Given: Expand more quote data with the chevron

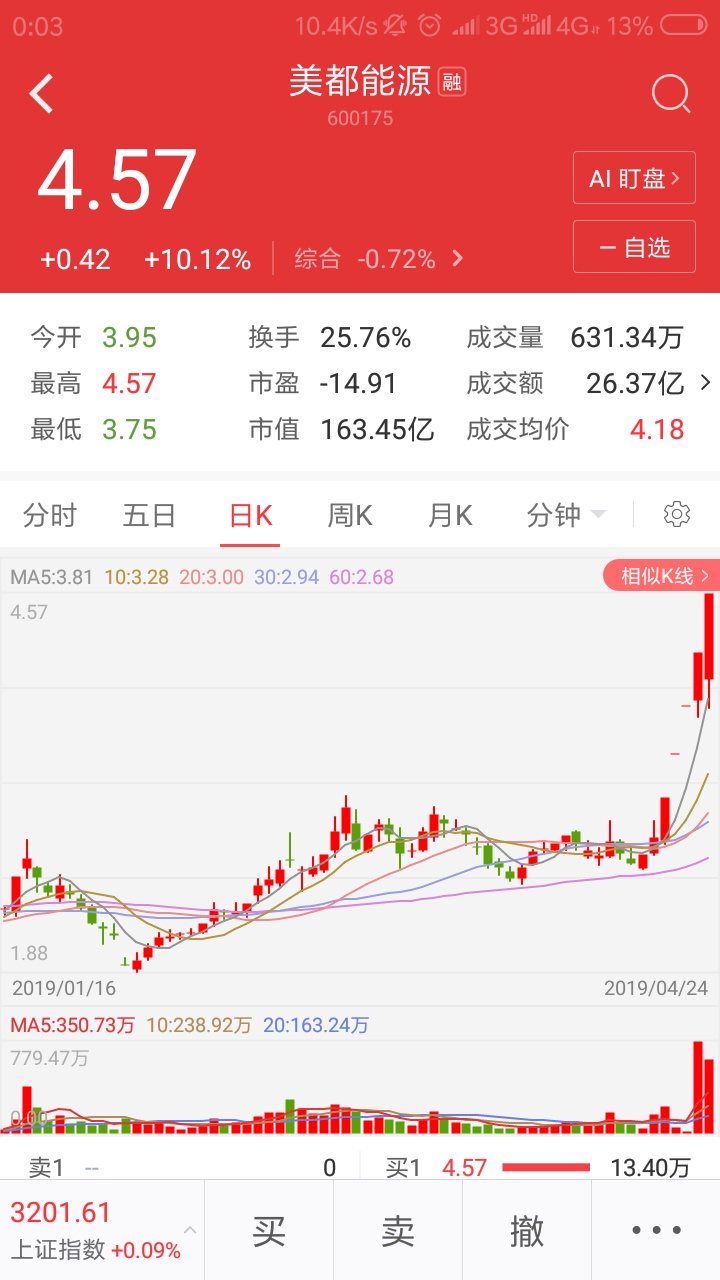Looking at the screenshot, I should pyautogui.click(x=706, y=383).
